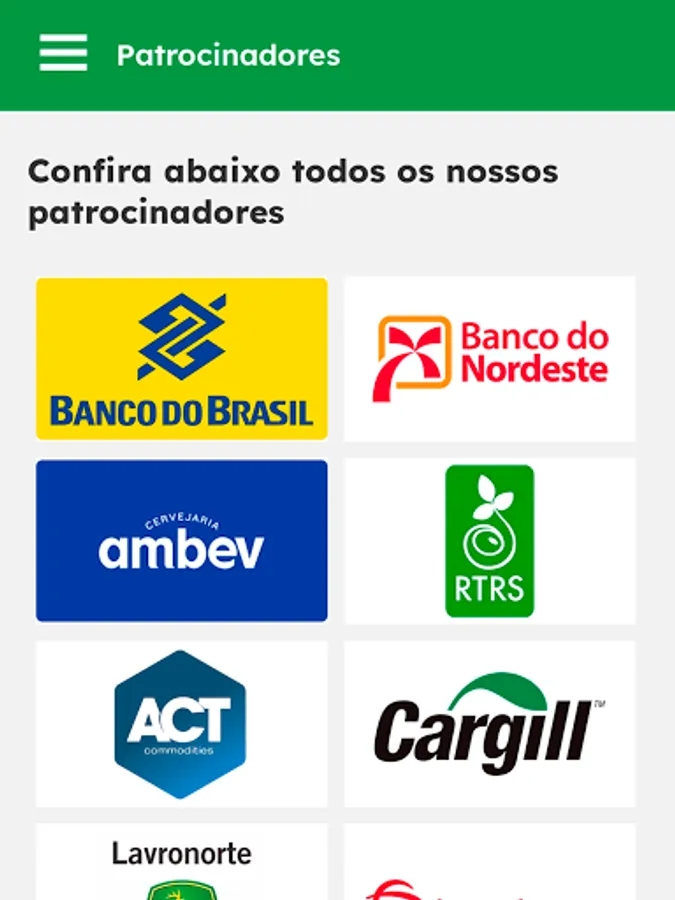The height and width of the screenshot is (900, 675).
Task: Open the Lavronorte sponsor card
Action: (181, 862)
